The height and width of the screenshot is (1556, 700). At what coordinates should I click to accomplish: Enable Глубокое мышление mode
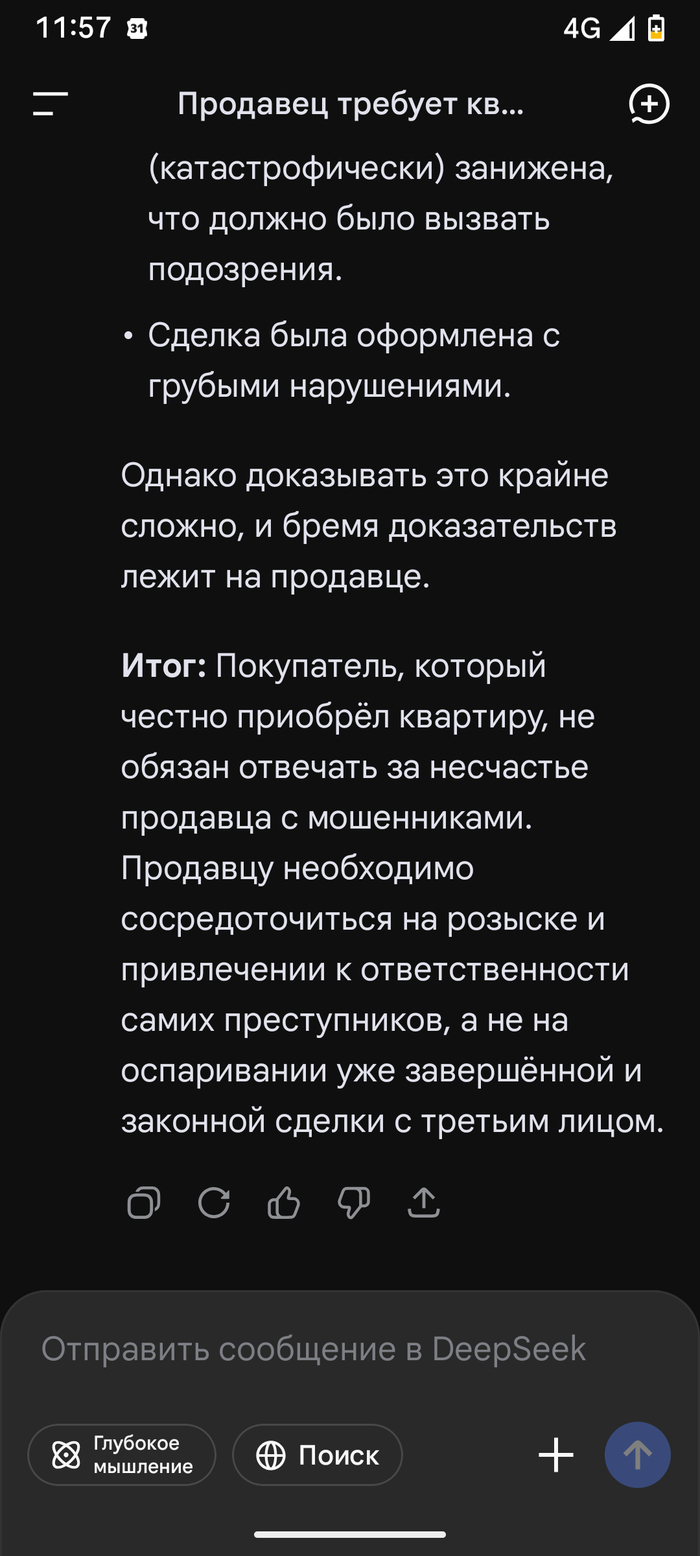point(122,1455)
